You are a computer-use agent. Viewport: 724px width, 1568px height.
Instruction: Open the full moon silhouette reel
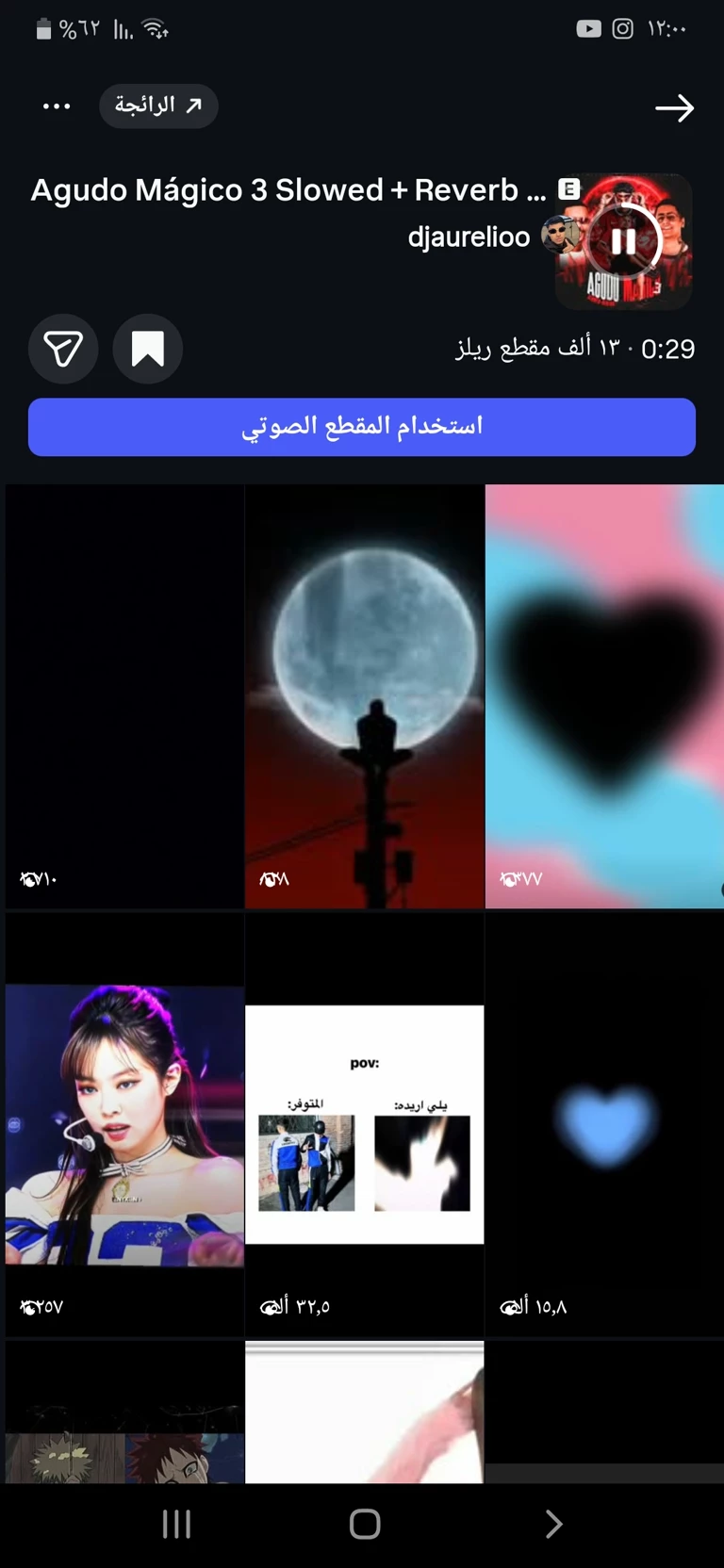click(364, 696)
